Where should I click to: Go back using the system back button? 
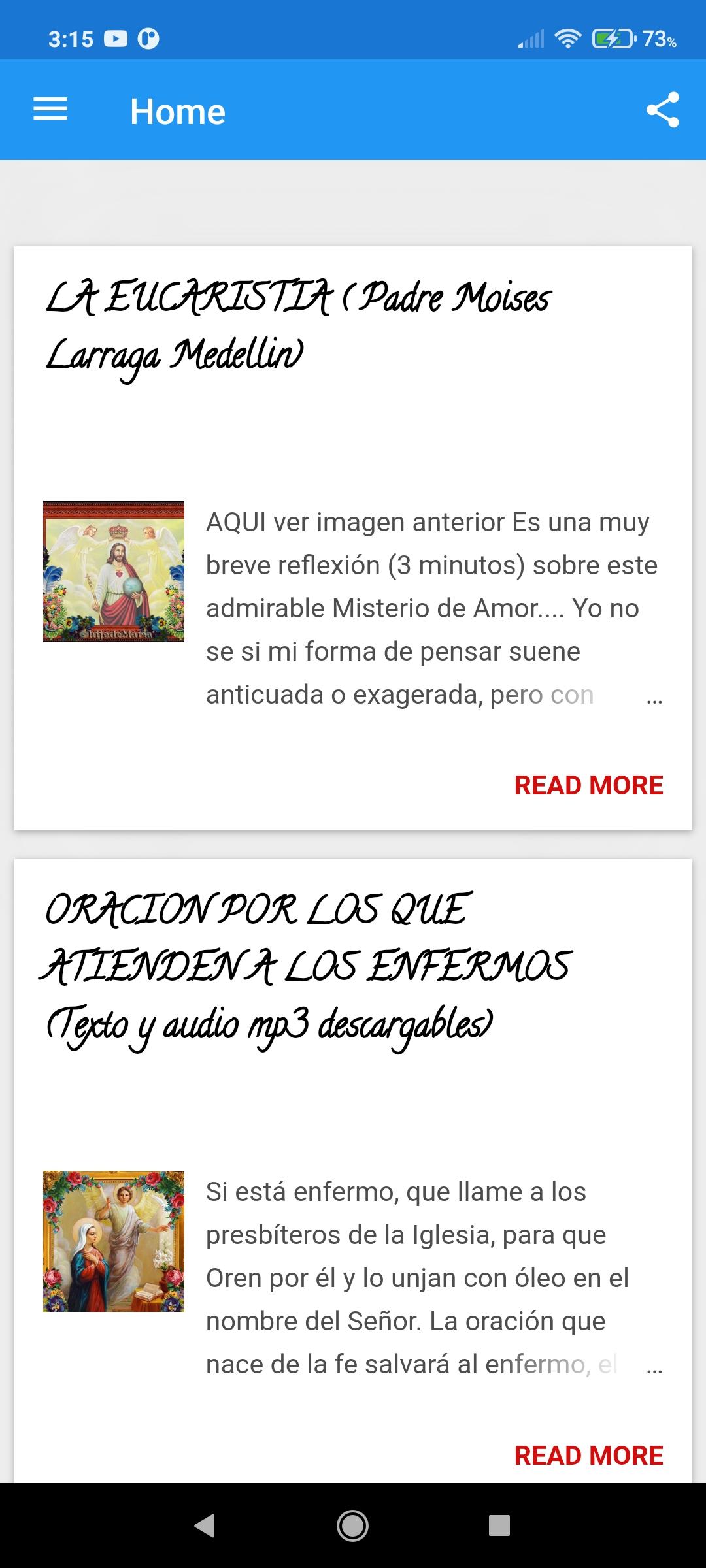205,1526
